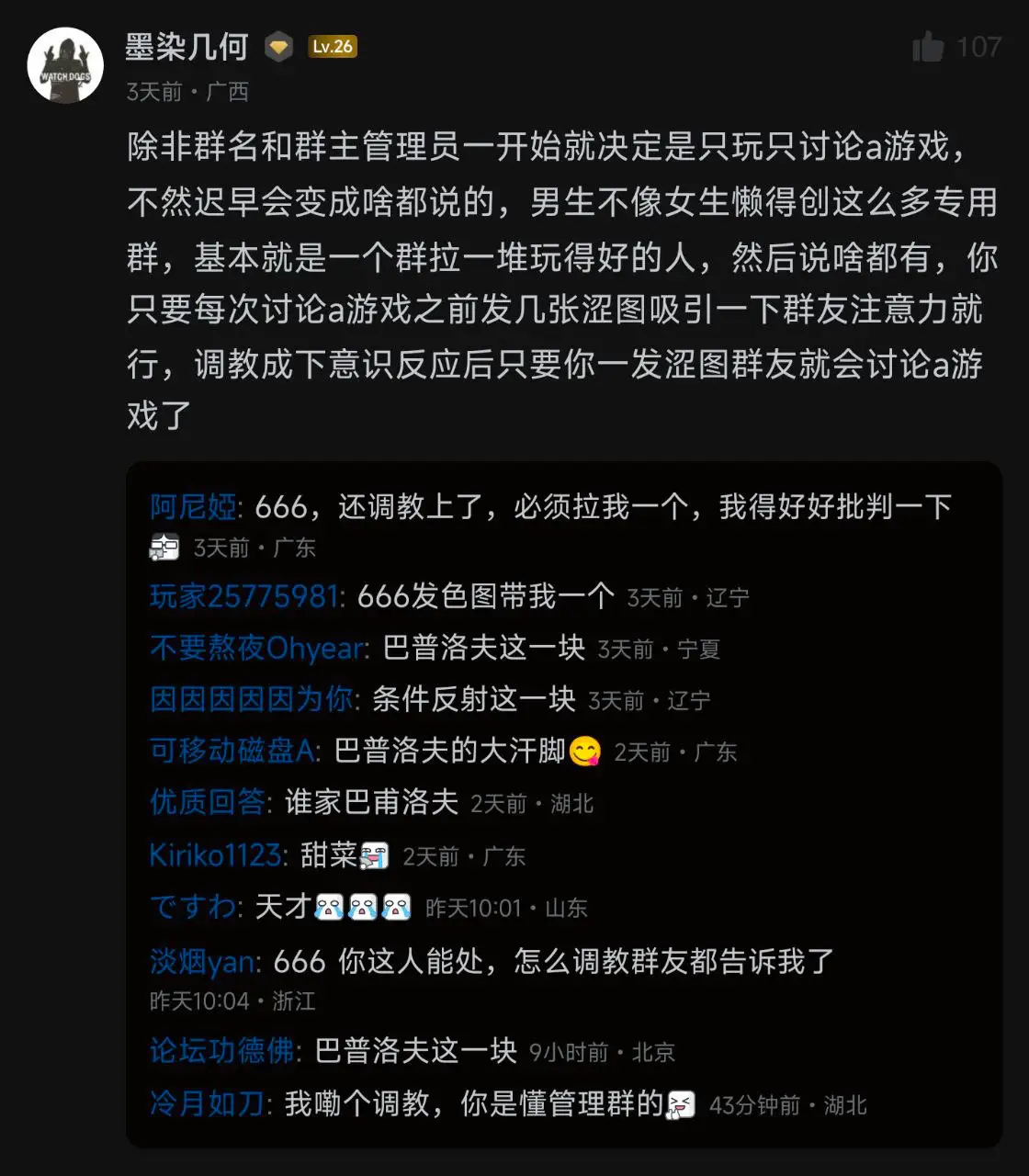The image size is (1029, 1176).
Task: Open the username 墨染几何
Action: 187,47
